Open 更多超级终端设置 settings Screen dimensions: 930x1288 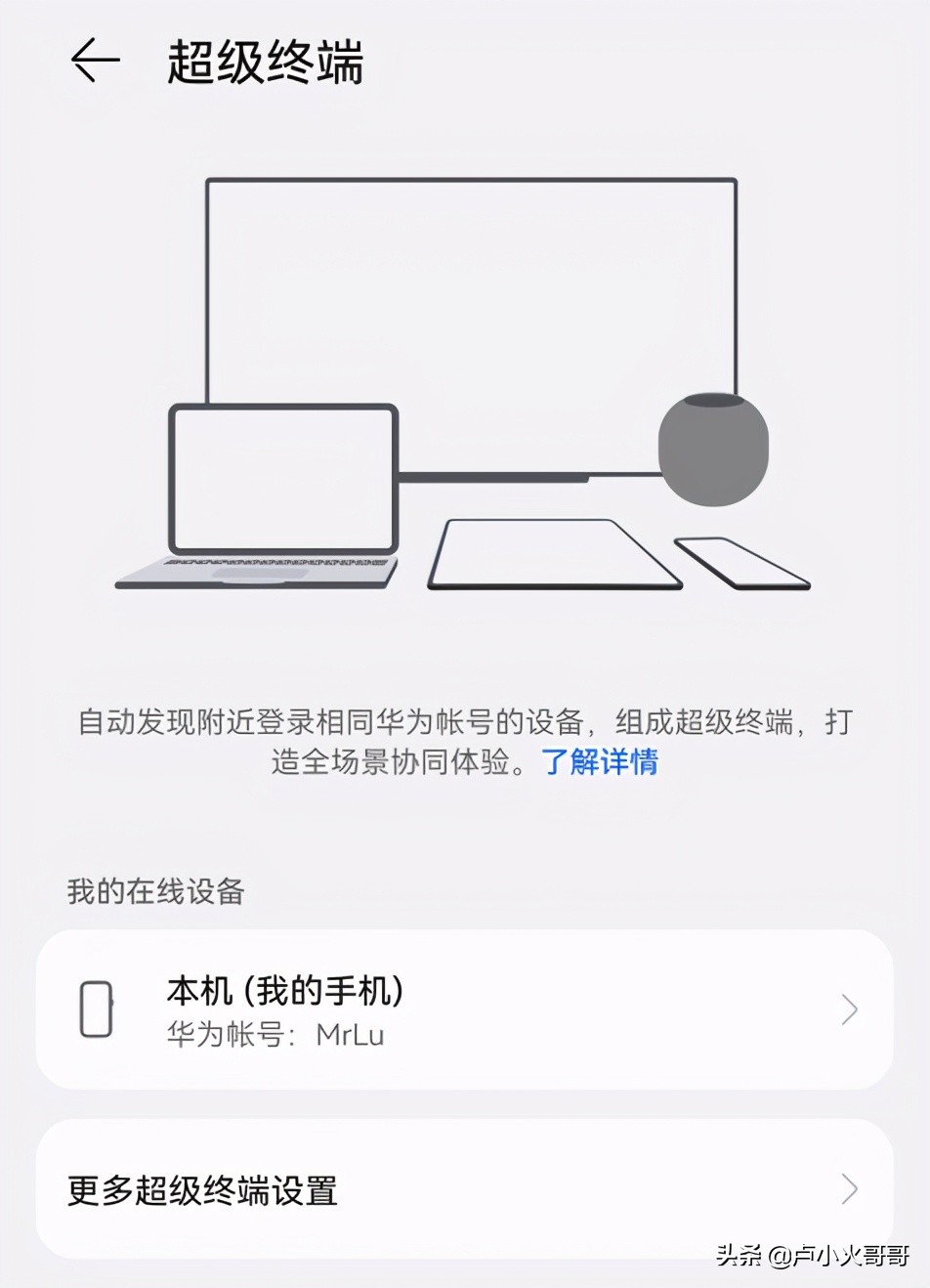(200, 1191)
